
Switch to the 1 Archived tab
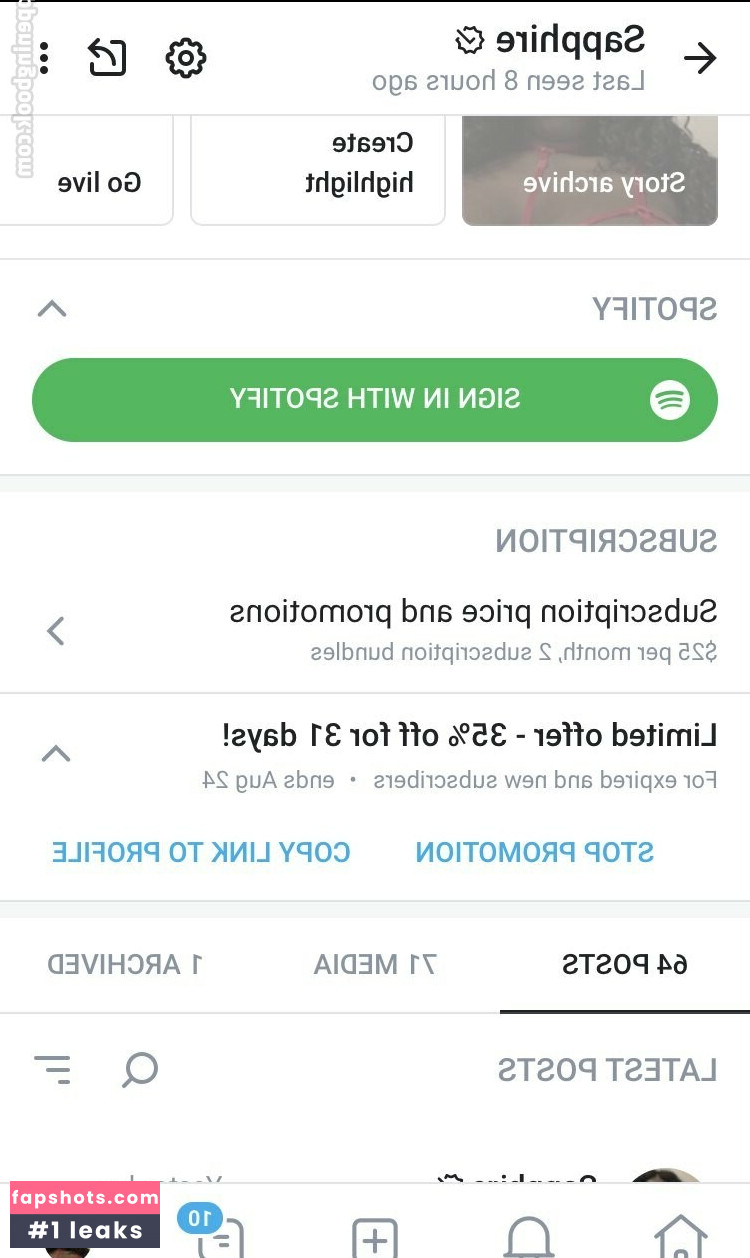(x=126, y=965)
